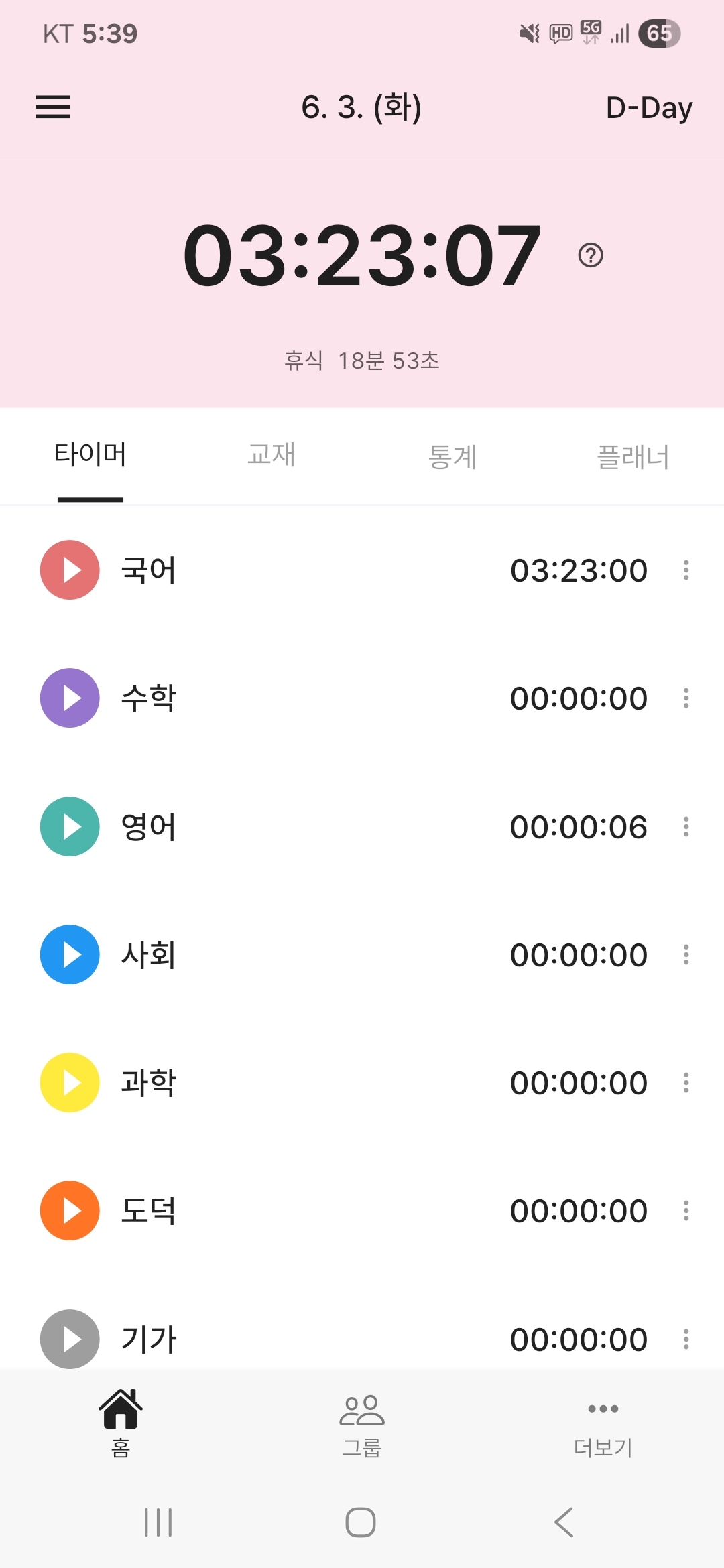Start the 기가 timer
Image resolution: width=724 pixels, height=1568 pixels.
[70, 1339]
